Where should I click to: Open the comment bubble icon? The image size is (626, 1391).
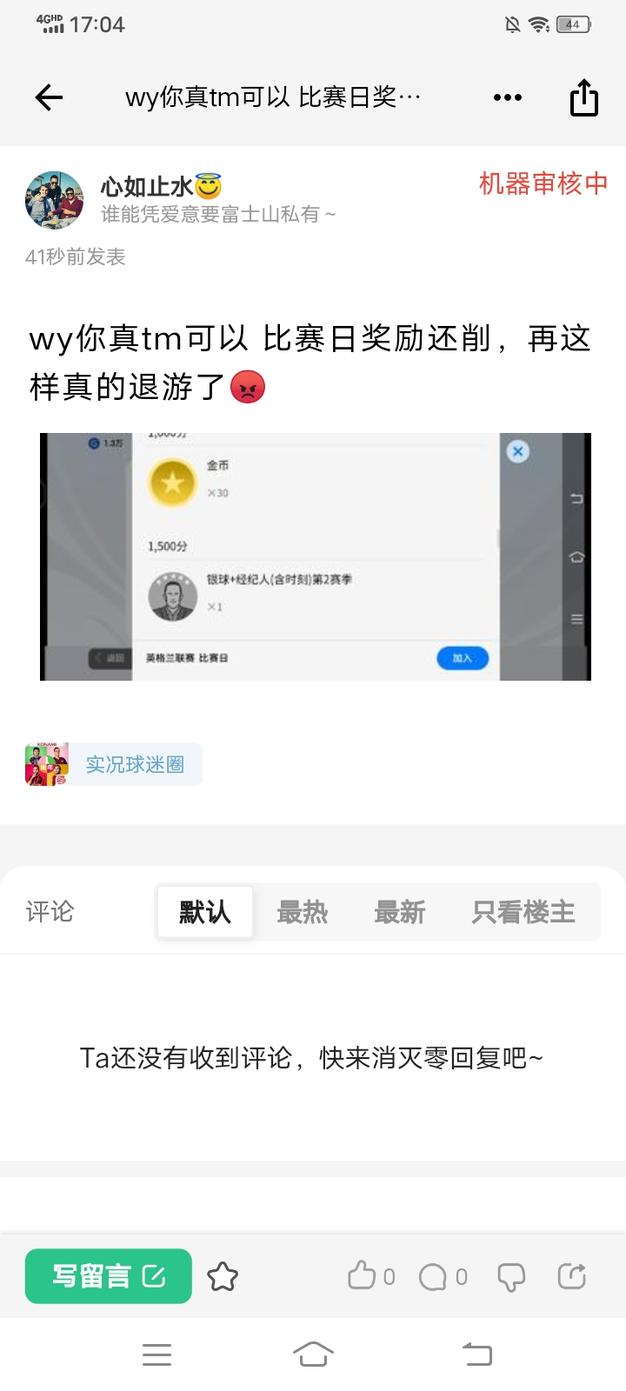(433, 1276)
